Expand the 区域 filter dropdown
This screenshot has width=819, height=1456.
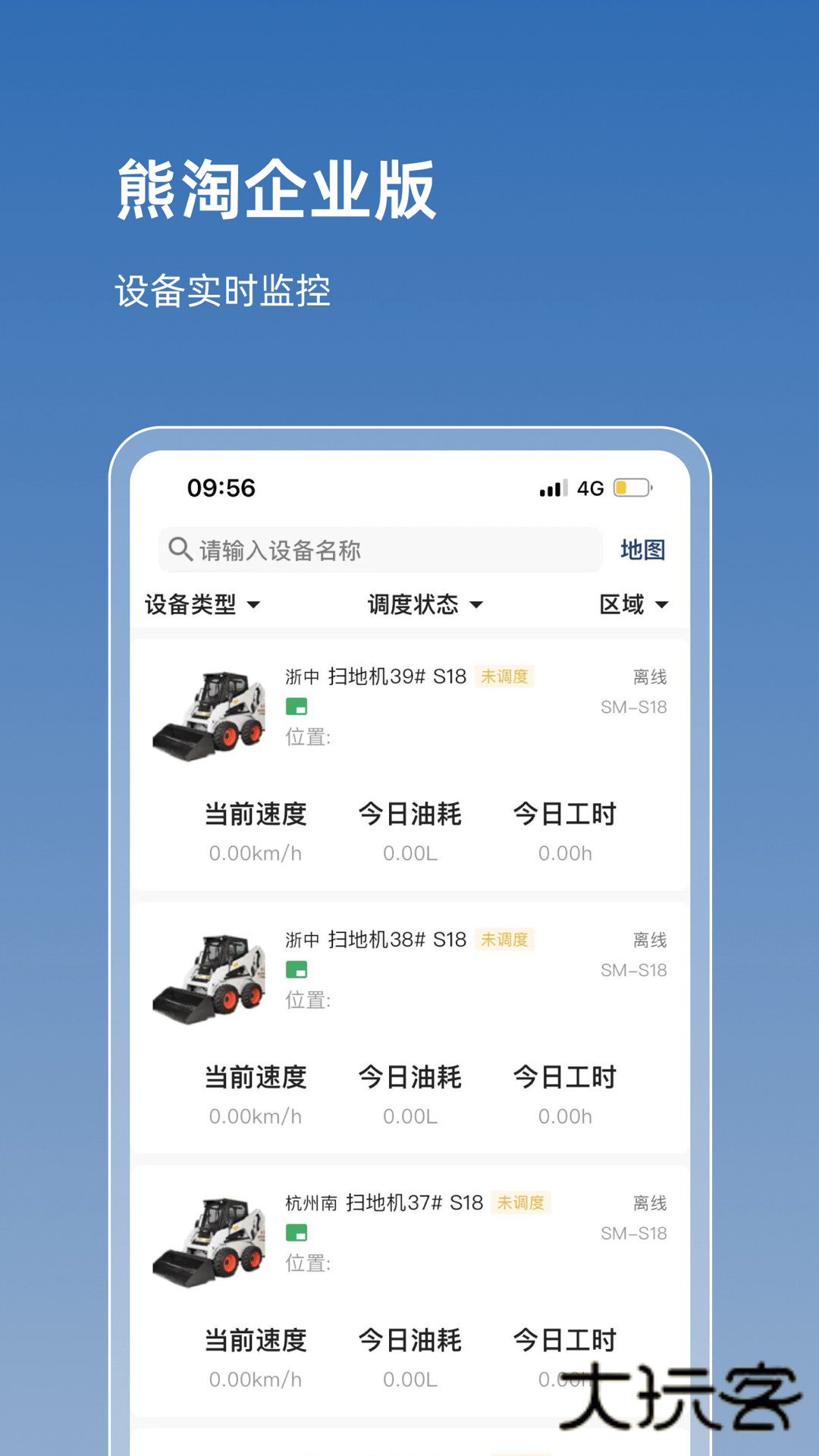(635, 604)
